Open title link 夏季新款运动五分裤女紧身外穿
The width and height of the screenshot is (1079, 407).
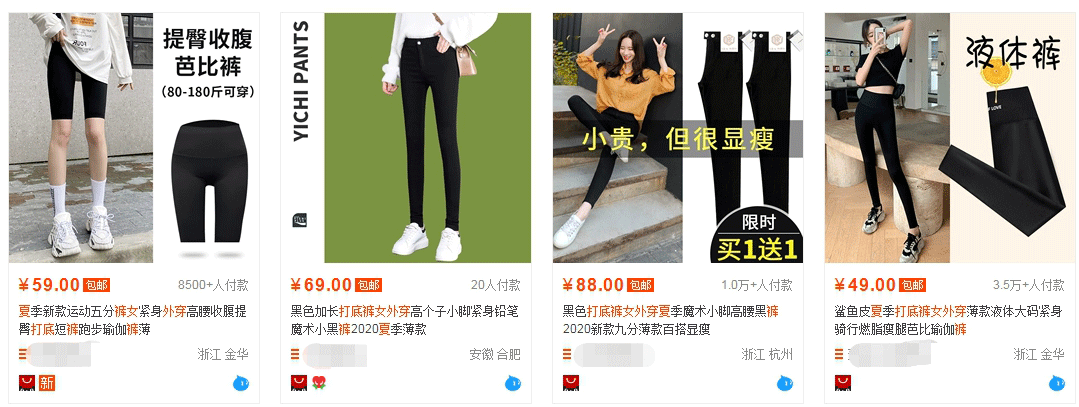pyautogui.click(x=134, y=319)
